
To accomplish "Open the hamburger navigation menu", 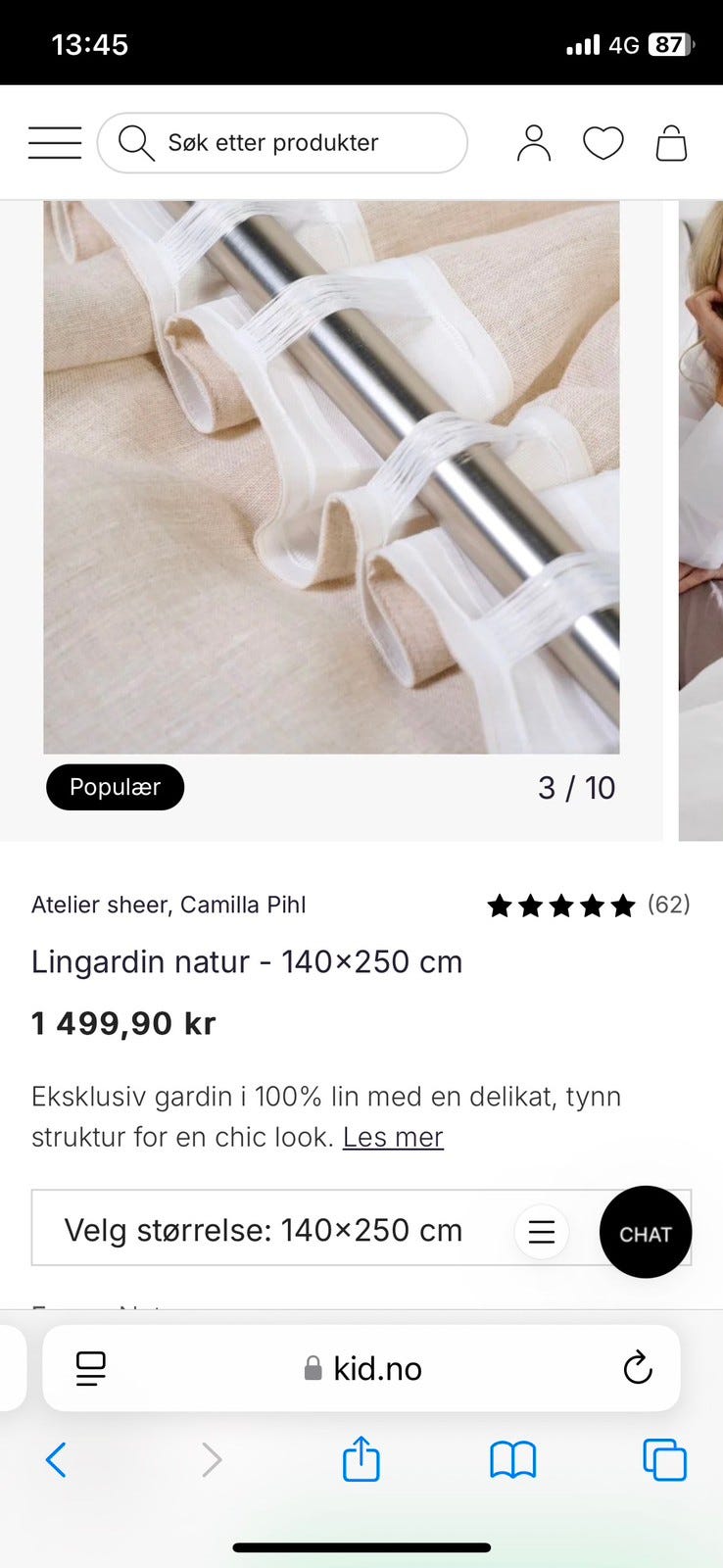I will 54,142.
